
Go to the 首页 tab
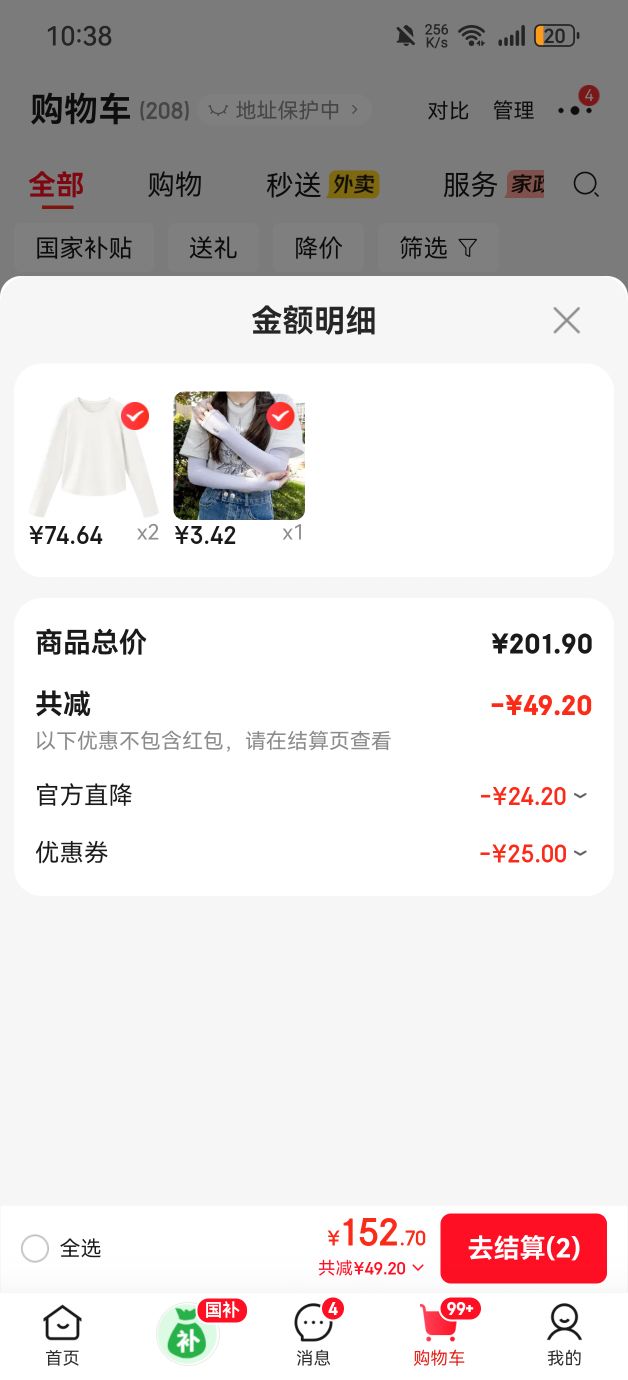click(62, 1335)
